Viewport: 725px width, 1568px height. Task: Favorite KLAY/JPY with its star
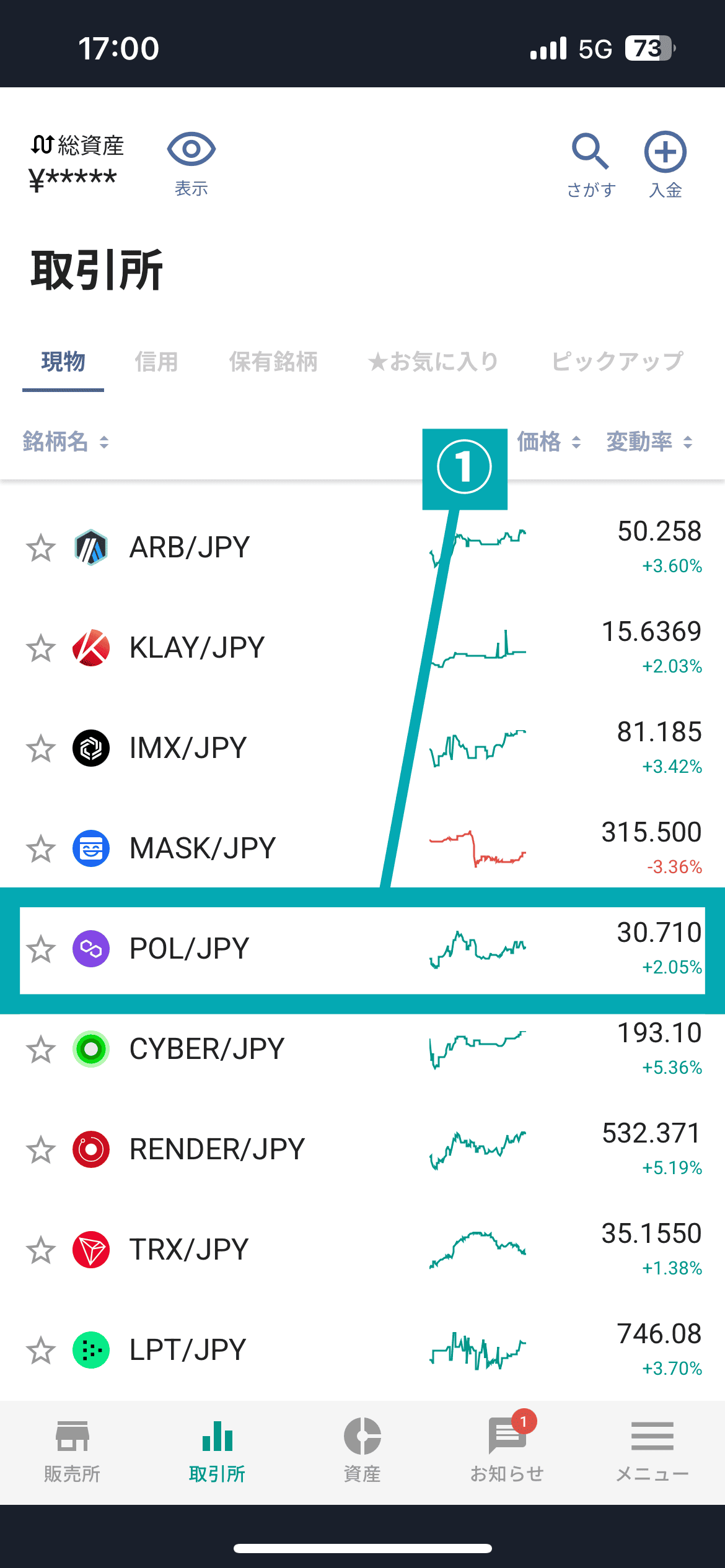click(41, 648)
